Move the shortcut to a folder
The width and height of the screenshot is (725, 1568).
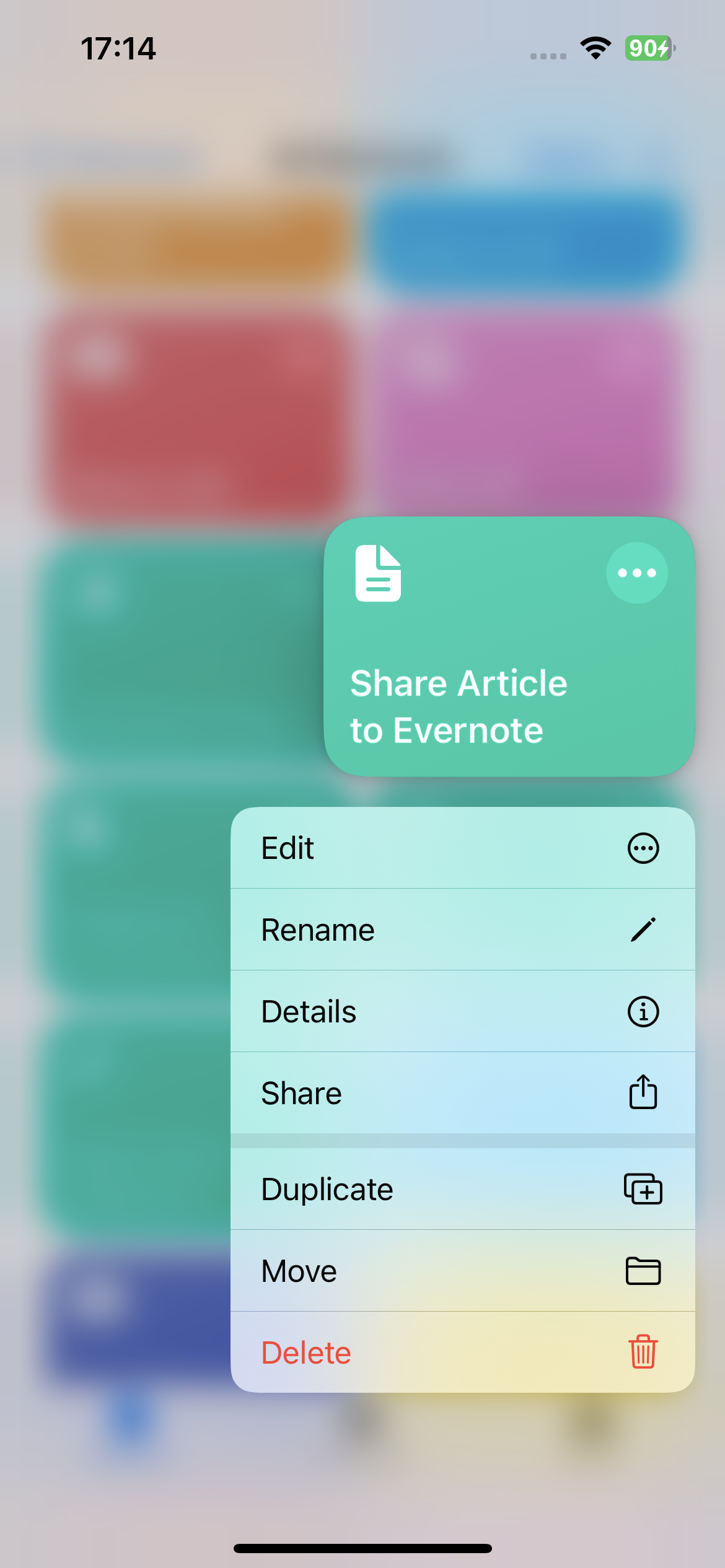click(462, 1271)
